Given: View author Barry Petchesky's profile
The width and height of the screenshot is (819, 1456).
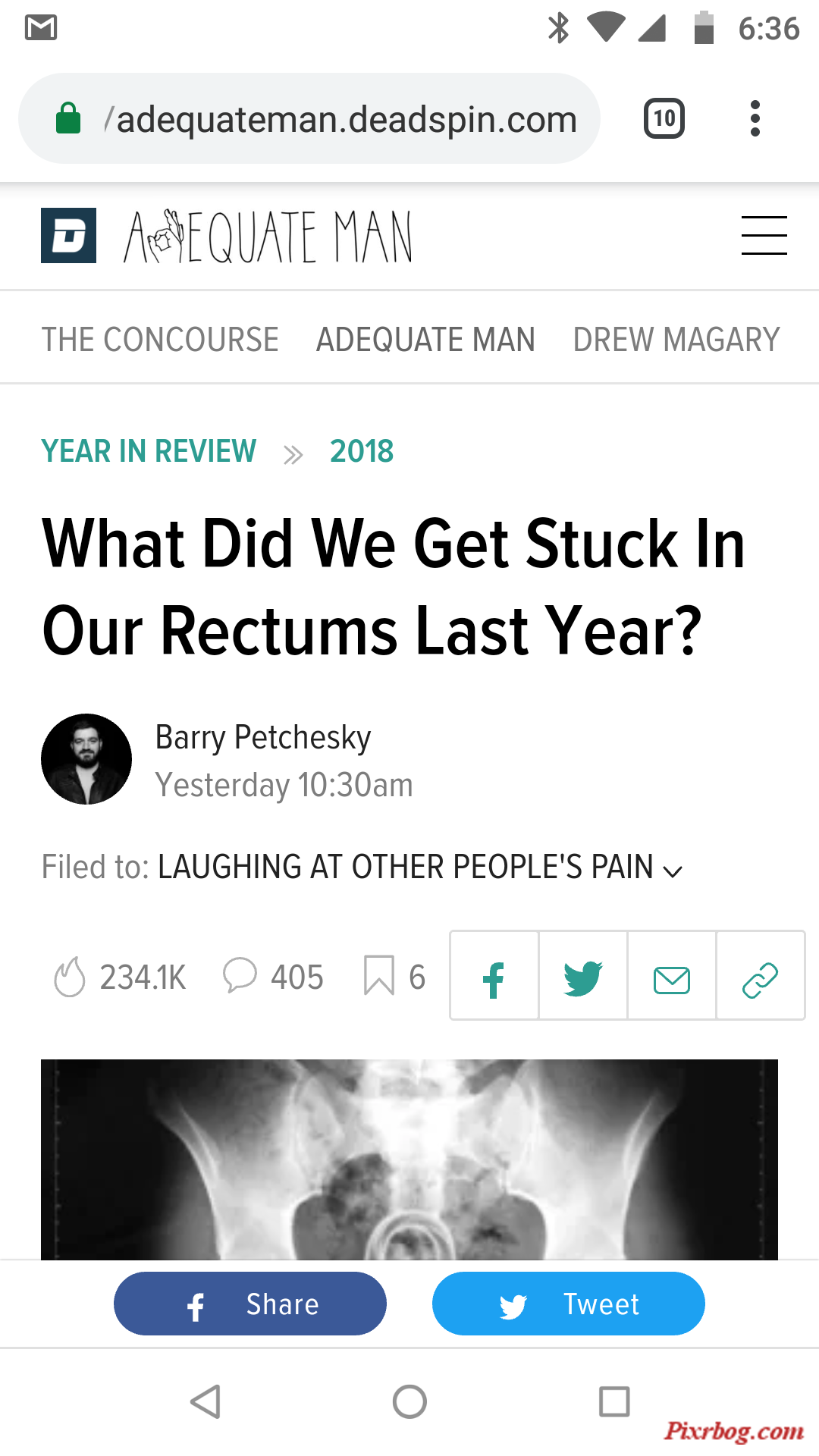Looking at the screenshot, I should click(x=262, y=737).
